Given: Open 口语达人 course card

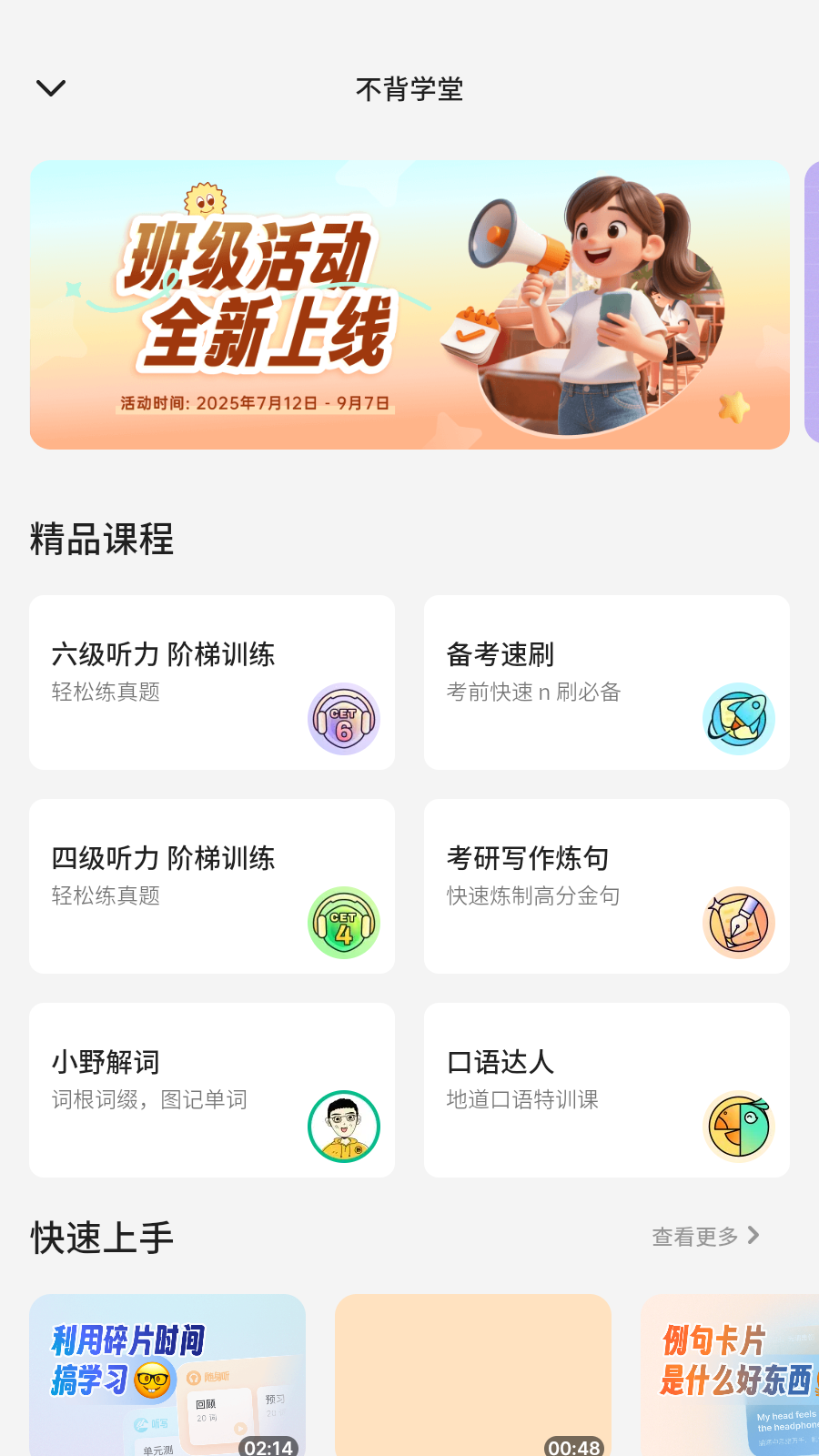Looking at the screenshot, I should click(x=607, y=1090).
